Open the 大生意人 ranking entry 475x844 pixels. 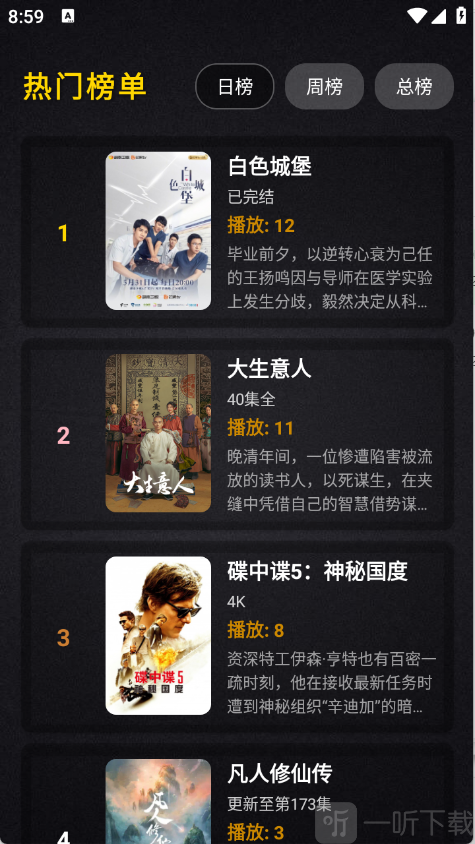point(237,433)
